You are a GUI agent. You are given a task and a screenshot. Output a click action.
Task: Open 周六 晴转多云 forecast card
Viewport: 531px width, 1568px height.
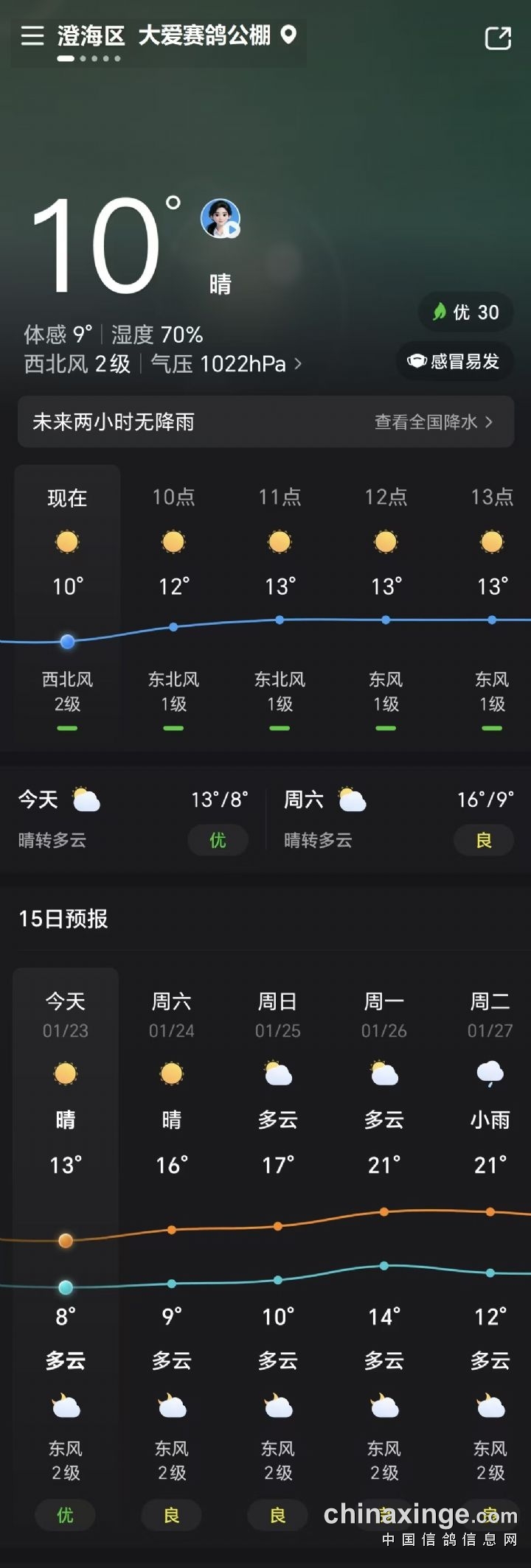(x=398, y=819)
